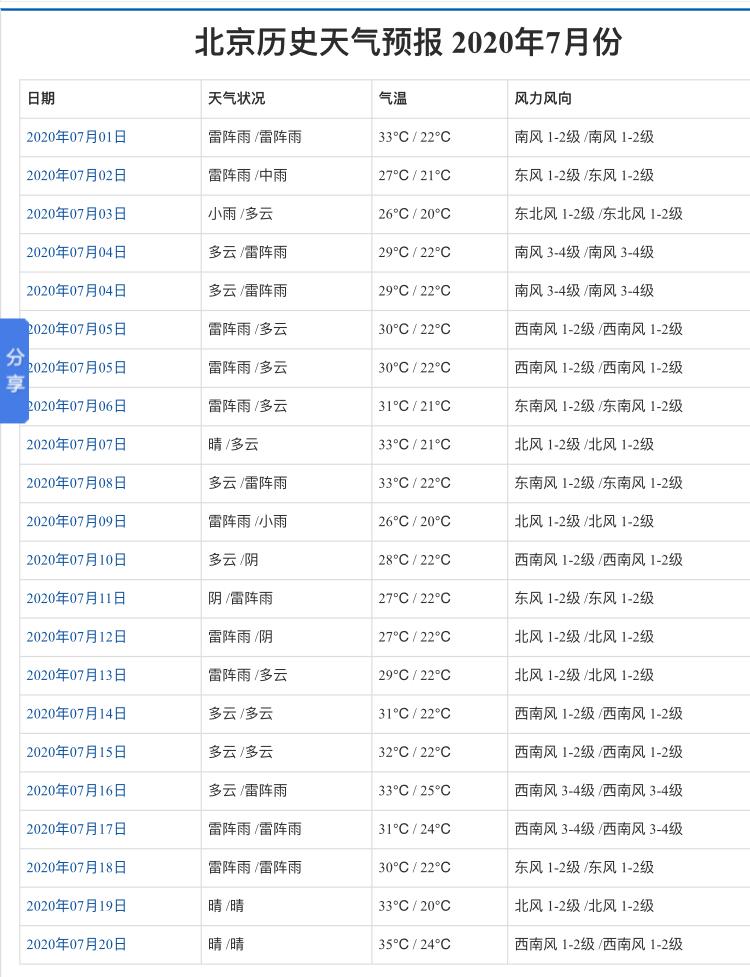Click the 2020年07月16日 date link
This screenshot has height=977, width=750.
[75, 791]
